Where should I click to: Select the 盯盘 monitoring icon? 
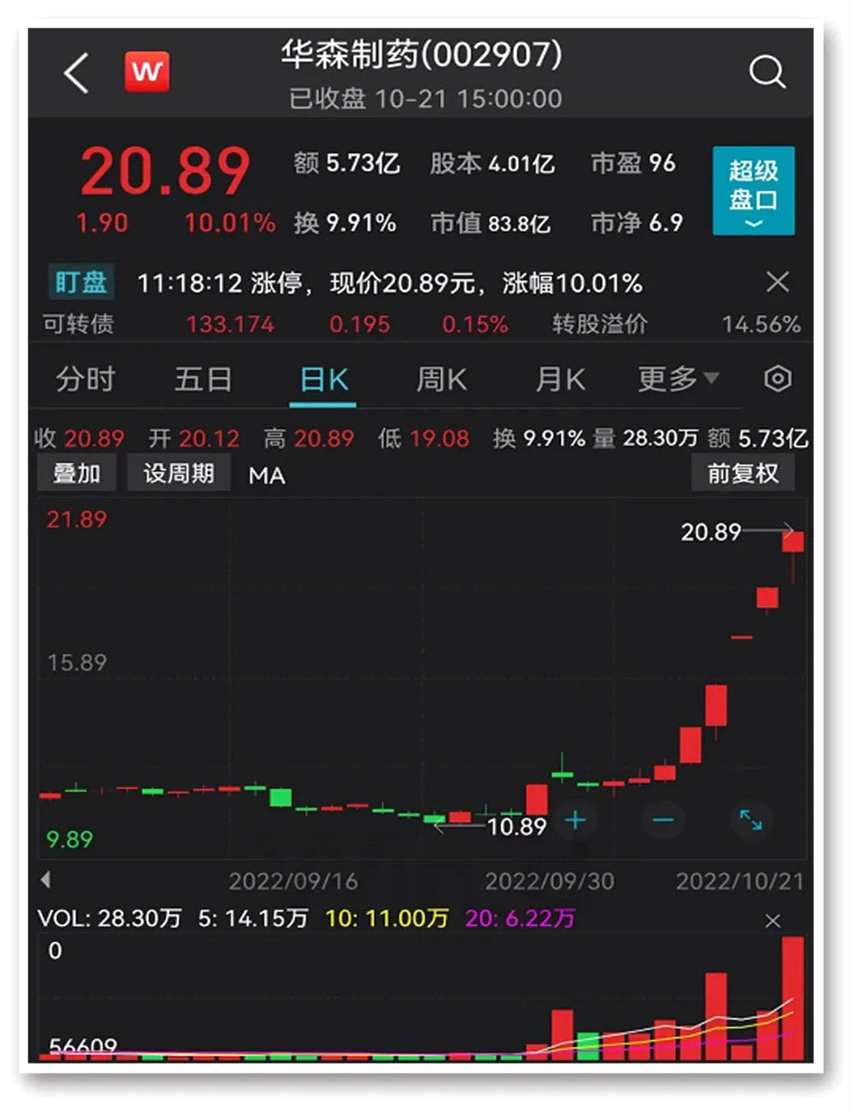tap(80, 282)
